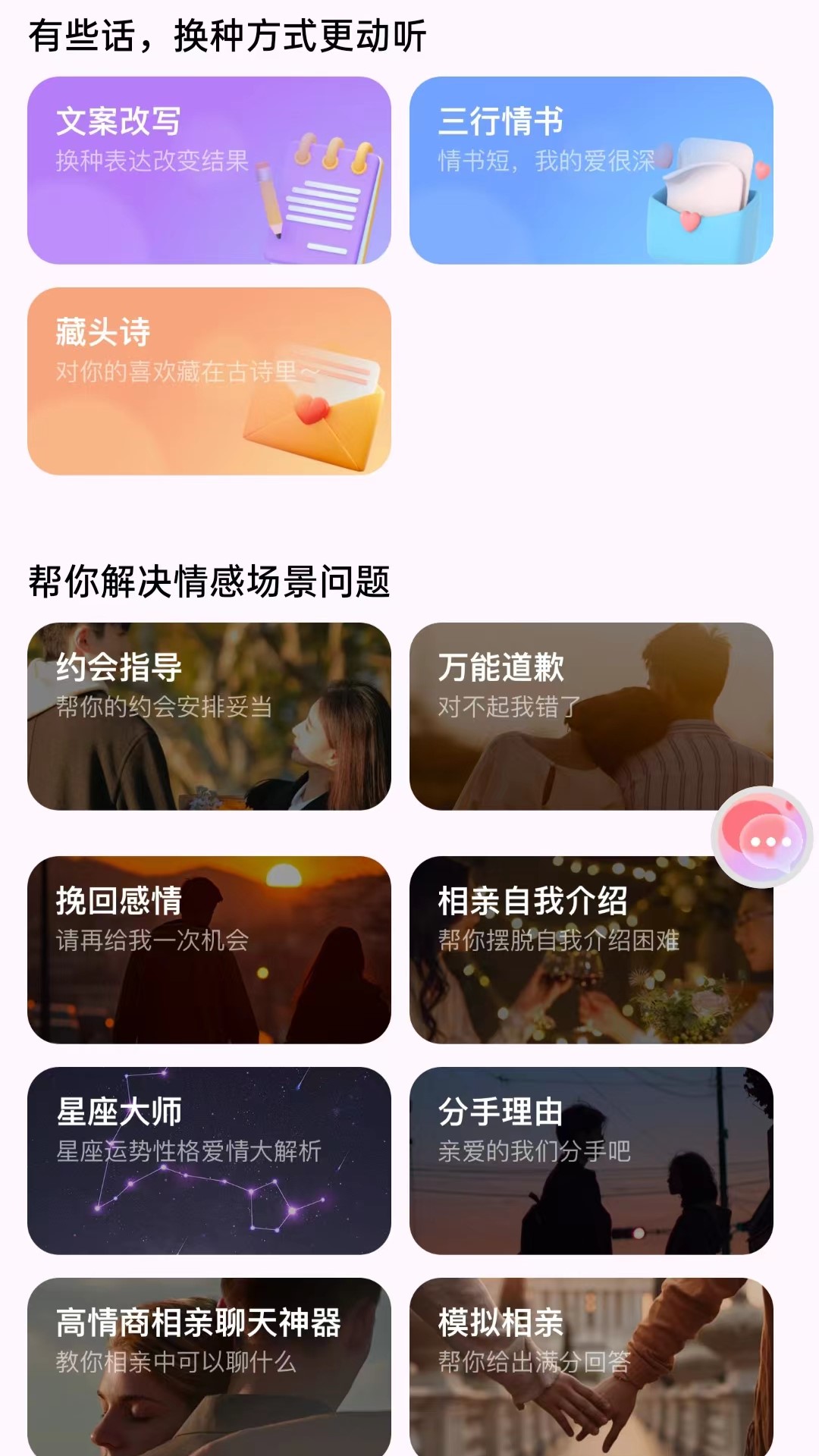Open 挽回感情 card
Image resolution: width=819 pixels, height=1456 pixels.
pos(209,949)
